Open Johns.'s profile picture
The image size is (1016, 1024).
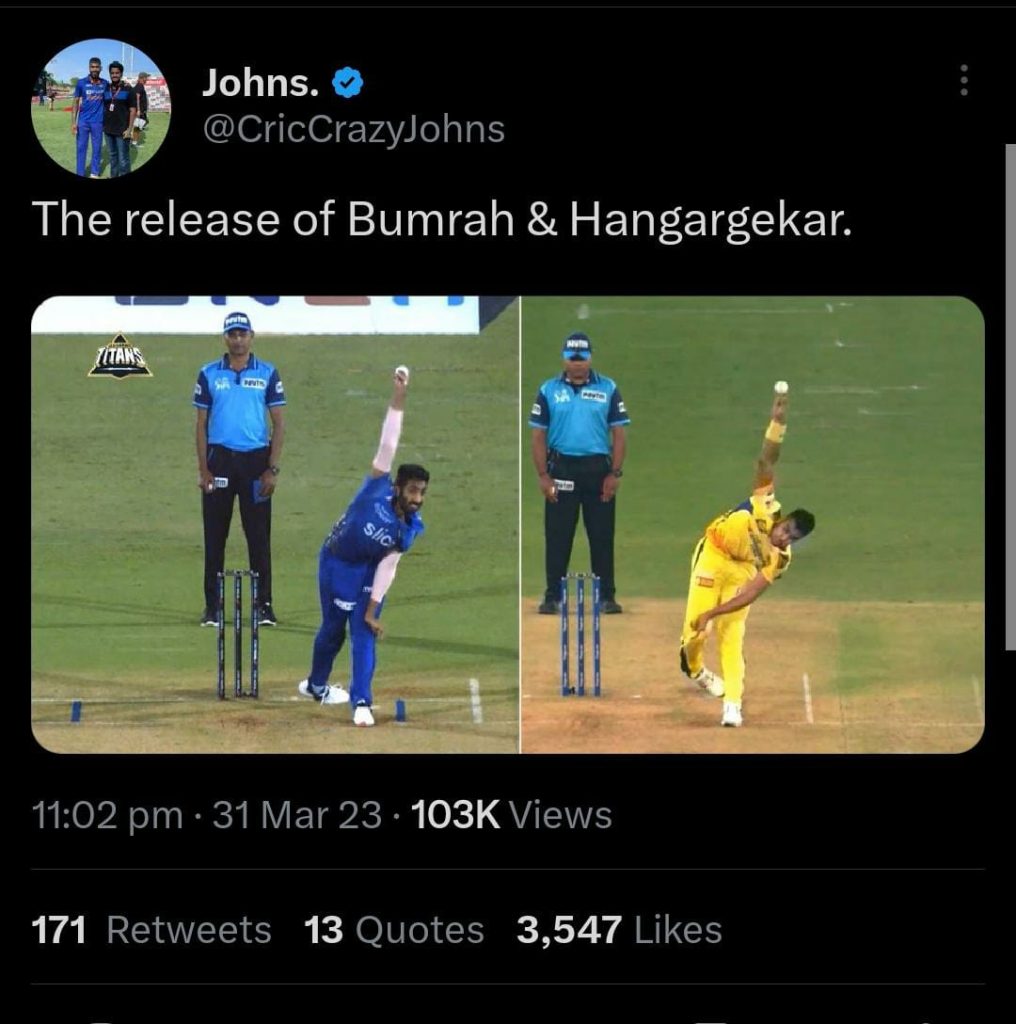100,108
